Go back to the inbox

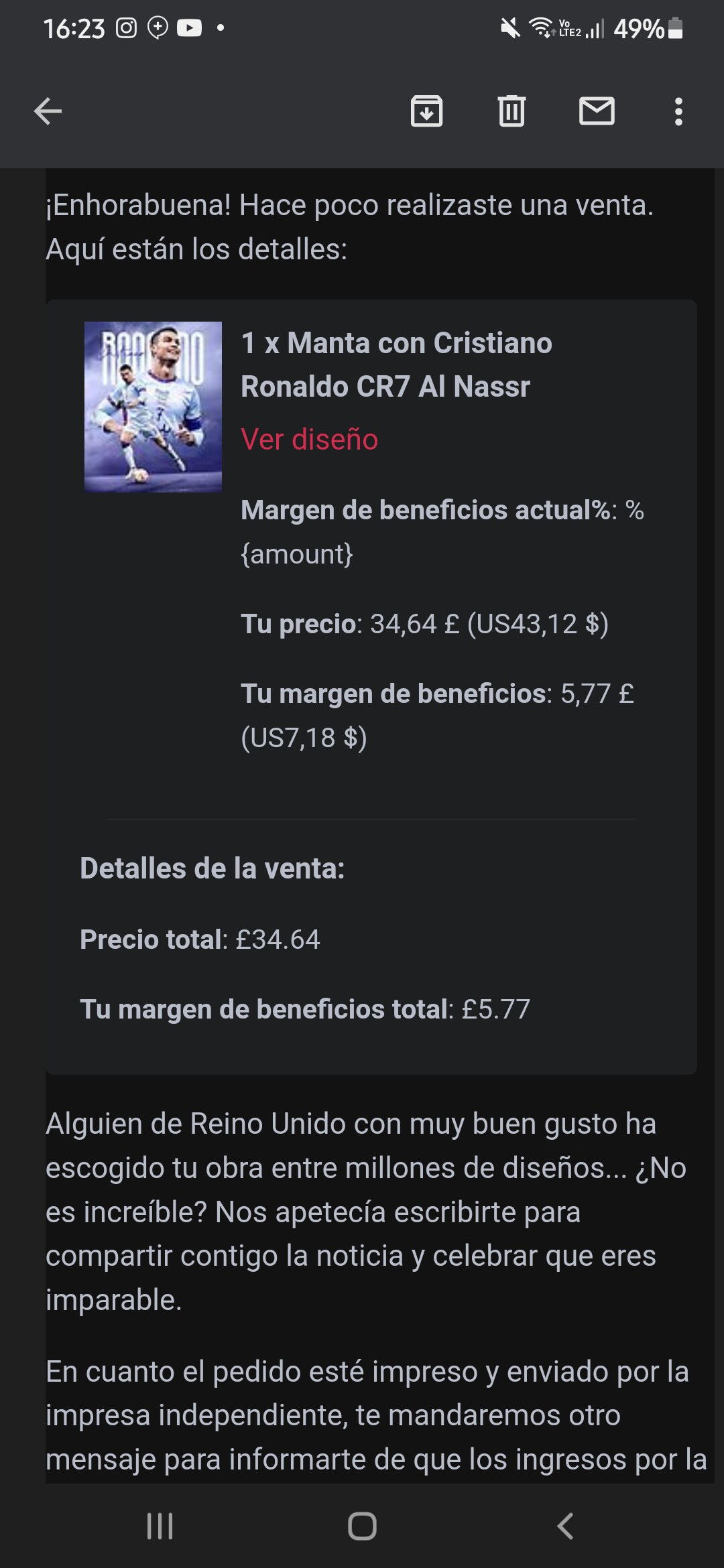[48, 111]
